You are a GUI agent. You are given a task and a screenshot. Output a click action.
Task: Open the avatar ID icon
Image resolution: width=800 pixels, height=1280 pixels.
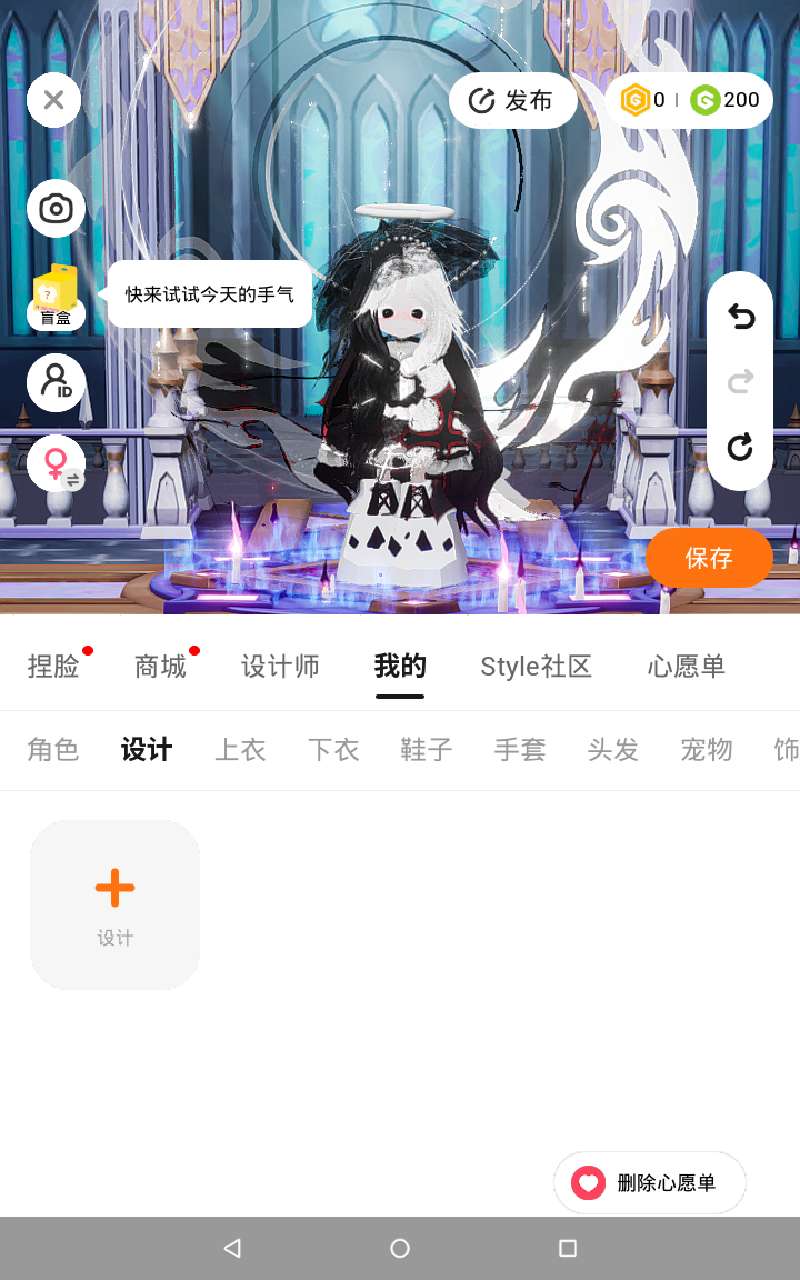pos(56,382)
